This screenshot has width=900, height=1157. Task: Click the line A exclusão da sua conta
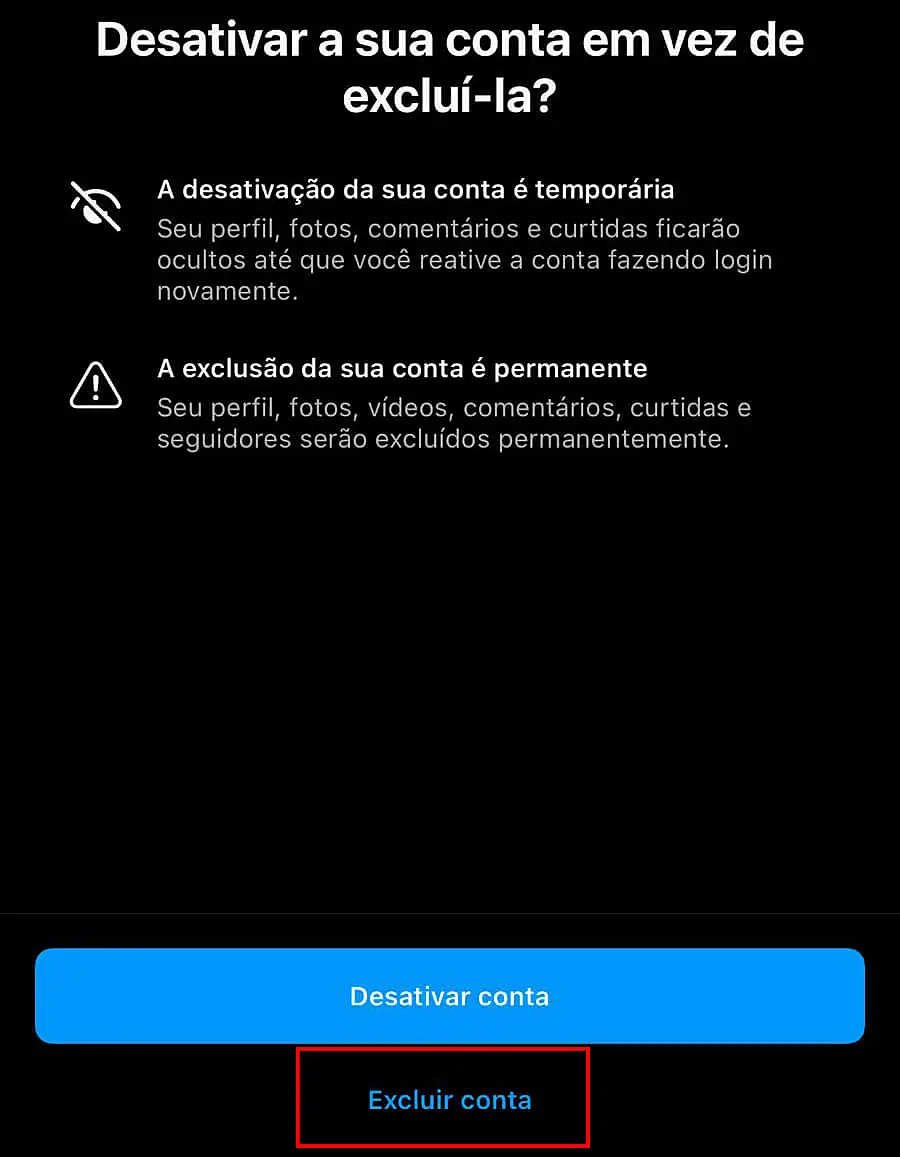[402, 368]
